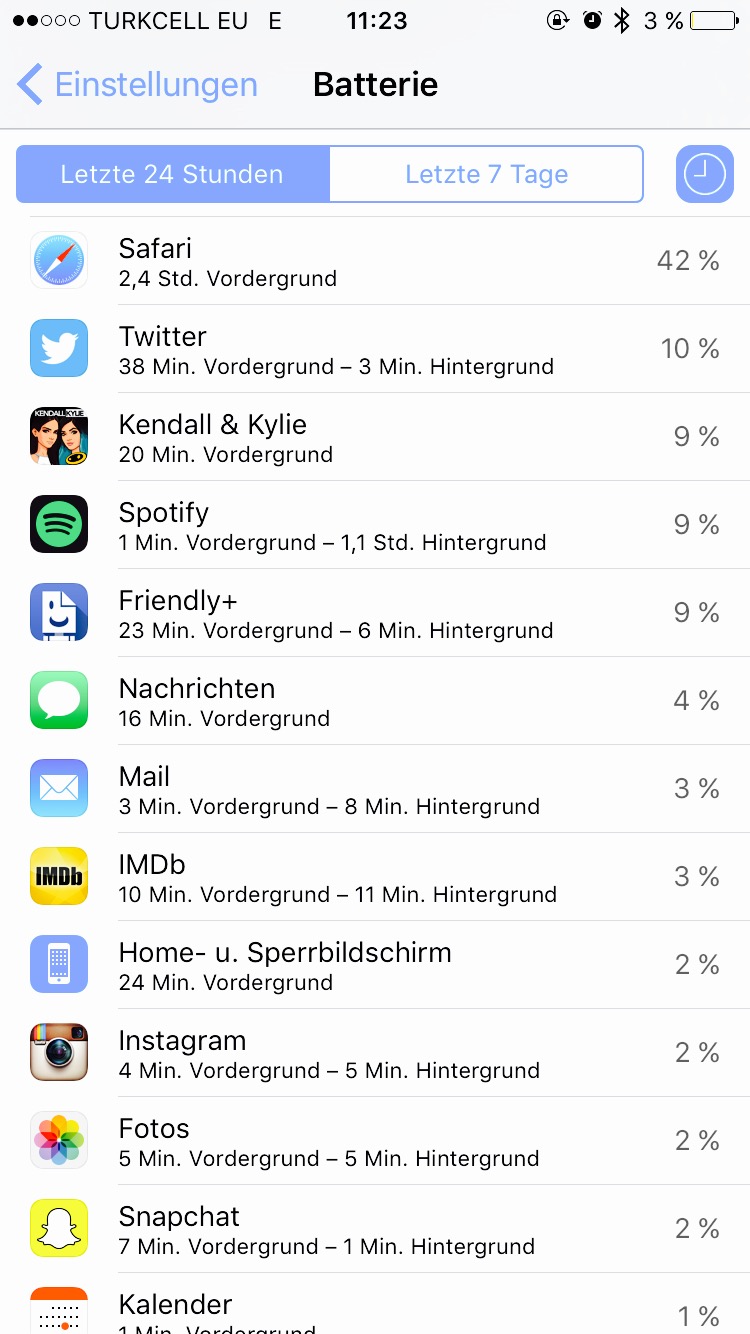Go back to Einstellungen
Image resolution: width=750 pixels, height=1334 pixels.
click(x=138, y=85)
